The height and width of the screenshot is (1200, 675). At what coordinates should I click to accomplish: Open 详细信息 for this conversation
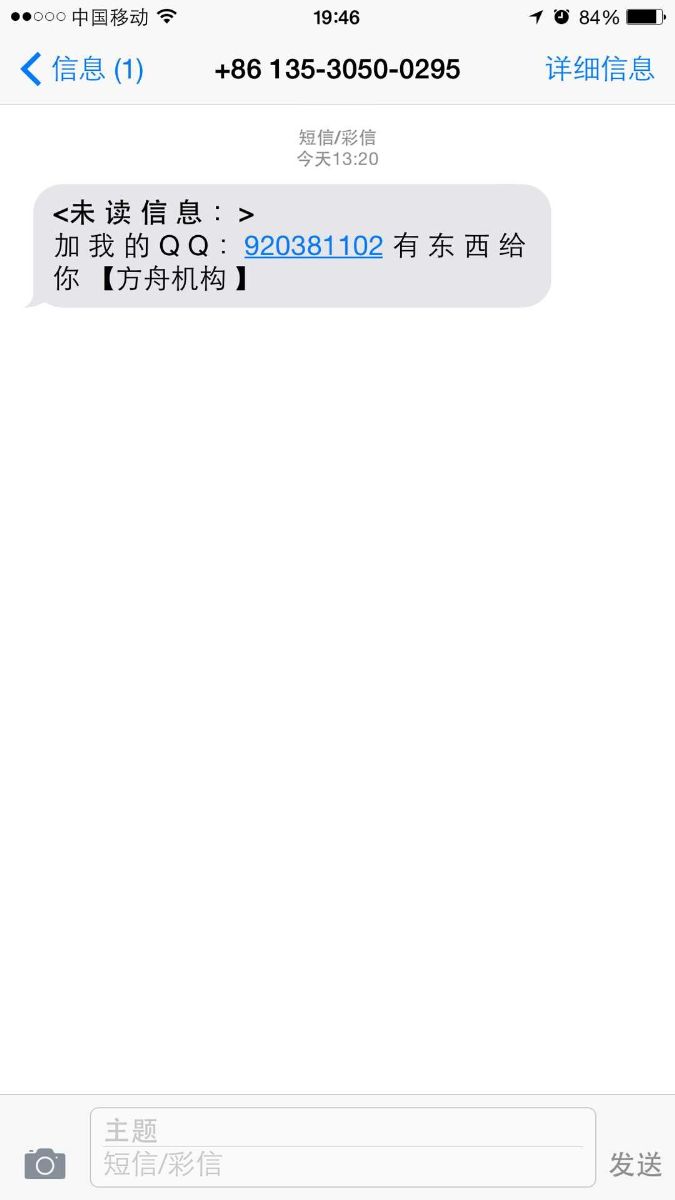(x=600, y=69)
